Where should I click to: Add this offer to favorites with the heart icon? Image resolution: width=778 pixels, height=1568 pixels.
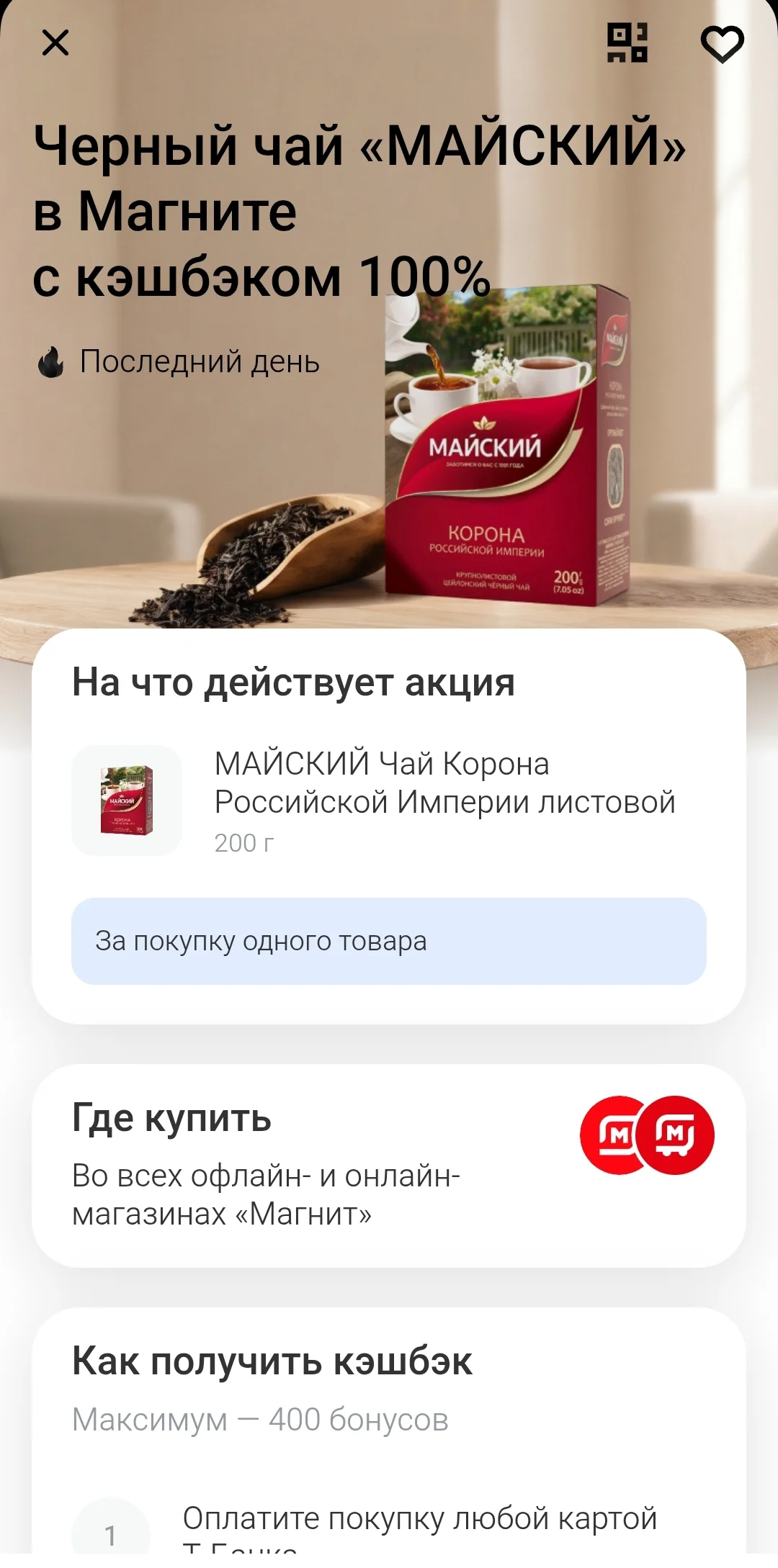[722, 43]
